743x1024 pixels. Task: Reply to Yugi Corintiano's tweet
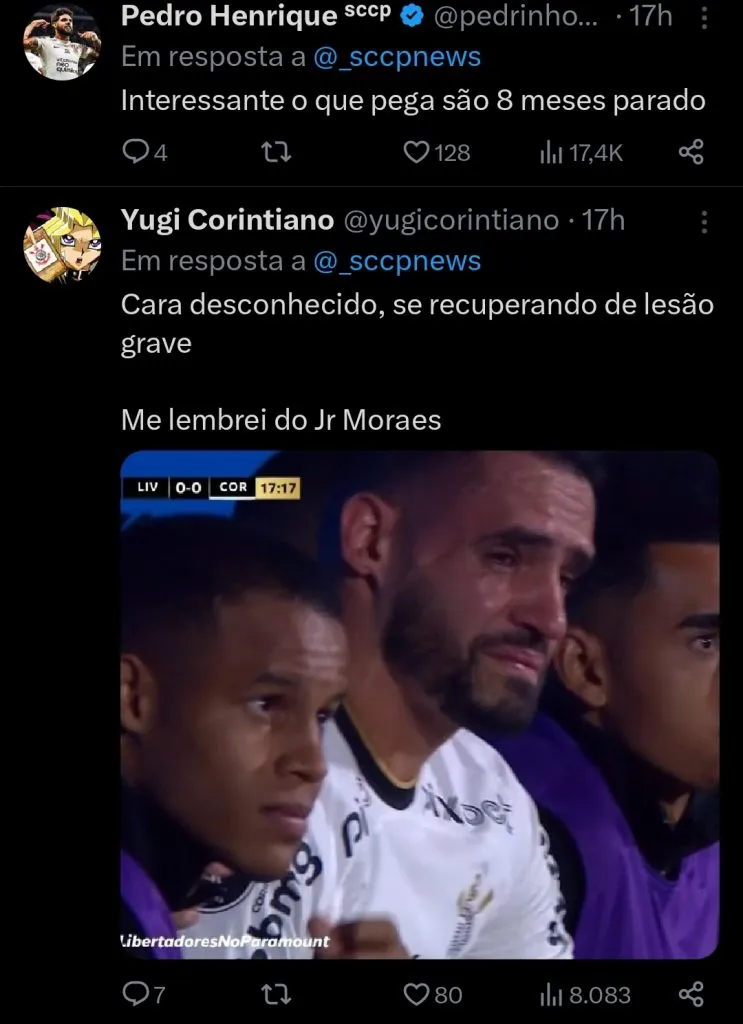[x=137, y=995]
